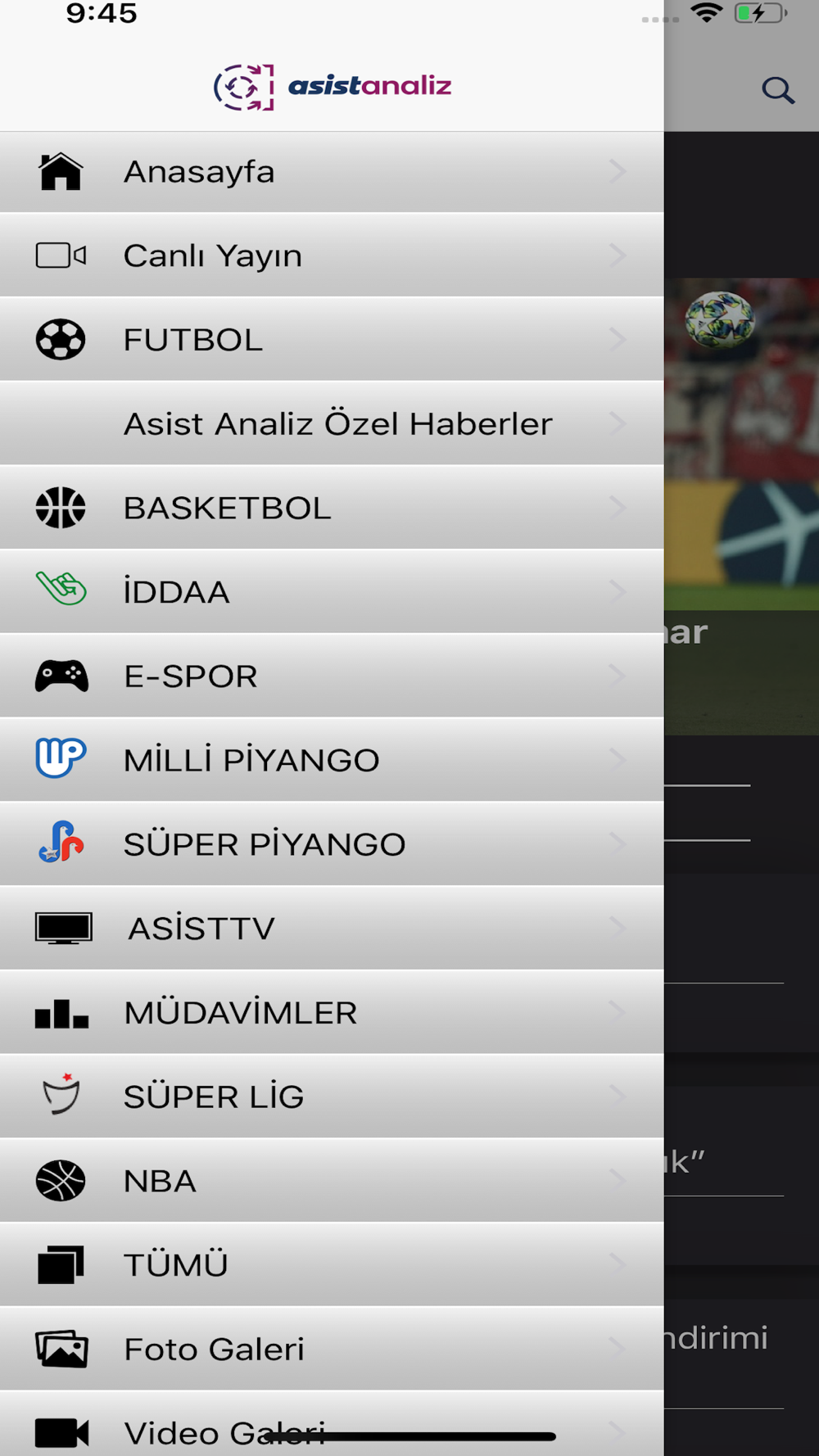Open the İDDAA section
The height and width of the screenshot is (1456, 819).
332,592
